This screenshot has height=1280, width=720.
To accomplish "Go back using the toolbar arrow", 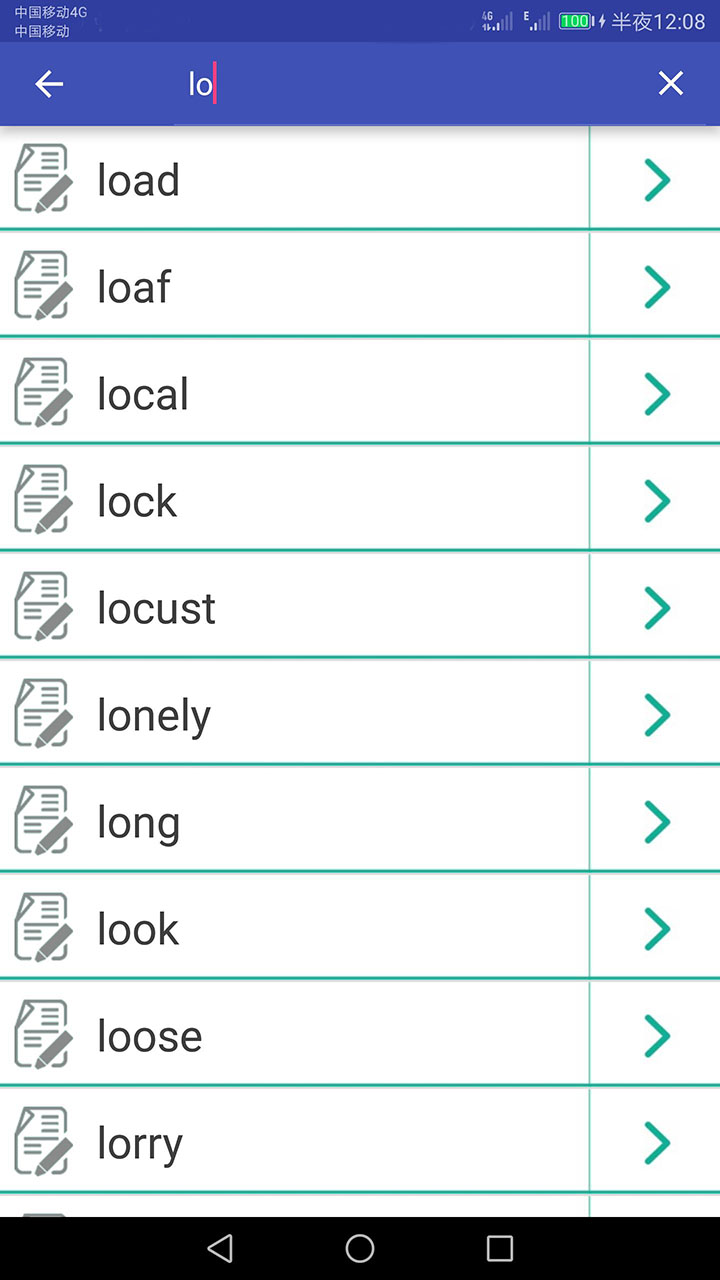I will 49,84.
